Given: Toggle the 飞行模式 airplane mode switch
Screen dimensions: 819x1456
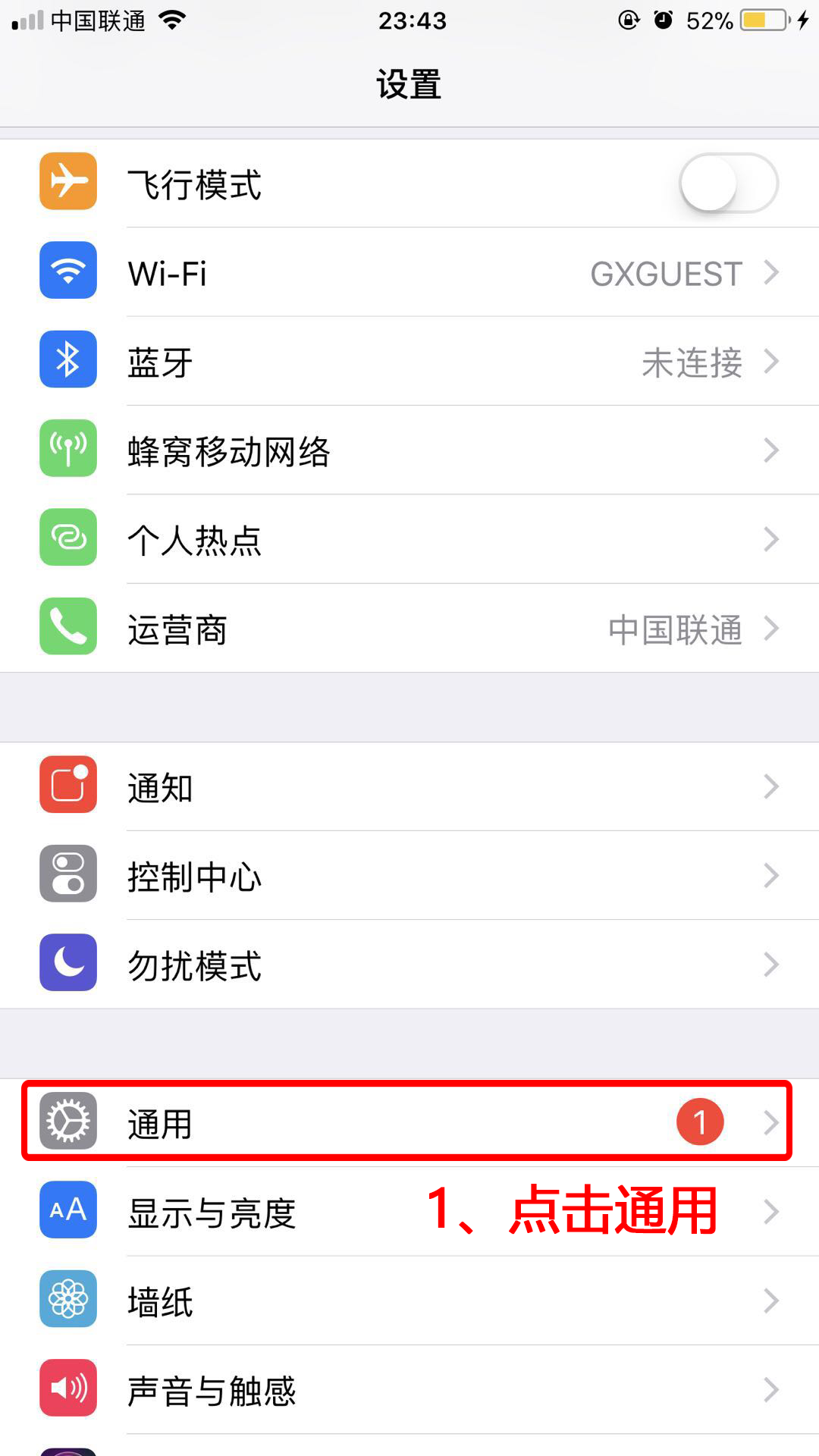Looking at the screenshot, I should point(729,184).
